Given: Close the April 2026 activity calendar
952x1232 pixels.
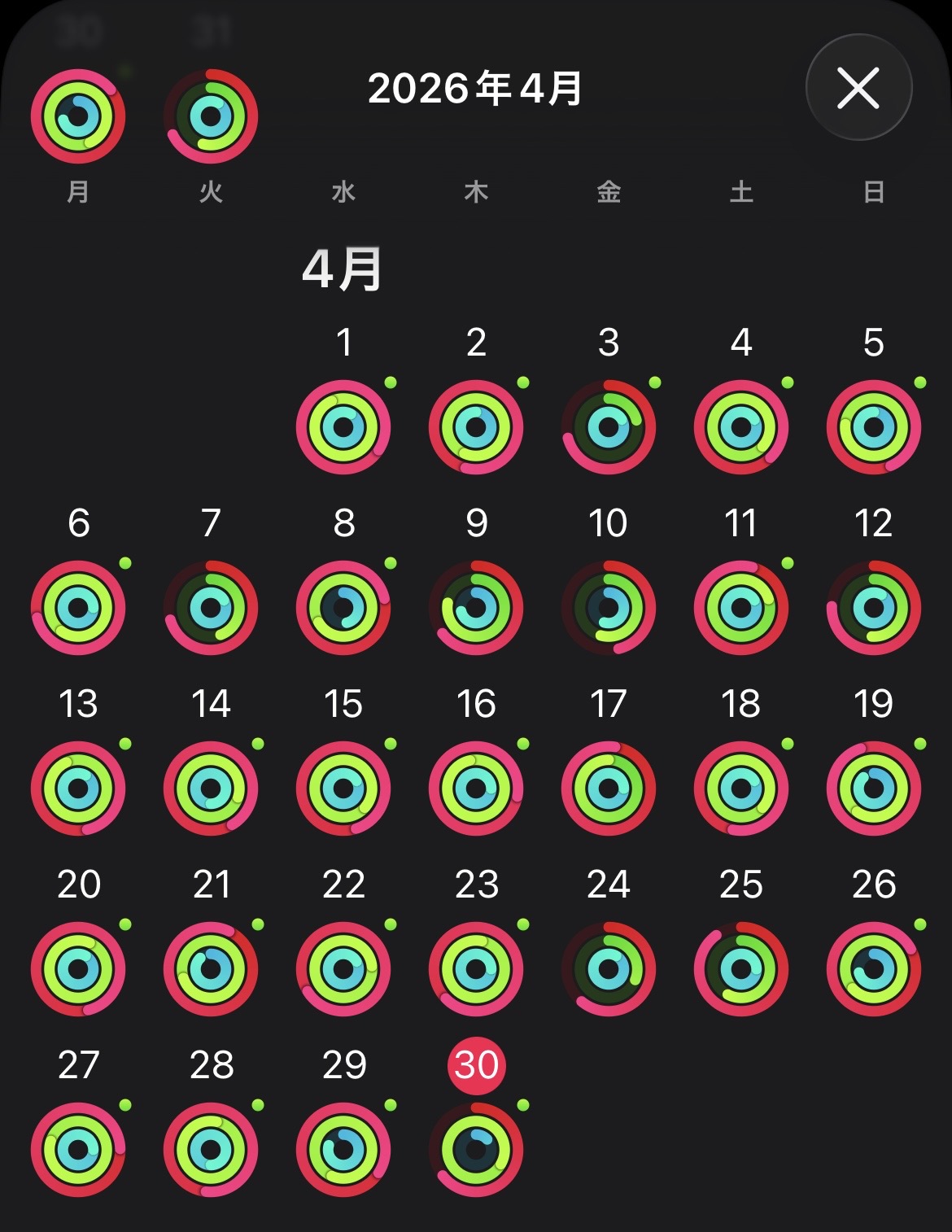Looking at the screenshot, I should (x=858, y=87).
